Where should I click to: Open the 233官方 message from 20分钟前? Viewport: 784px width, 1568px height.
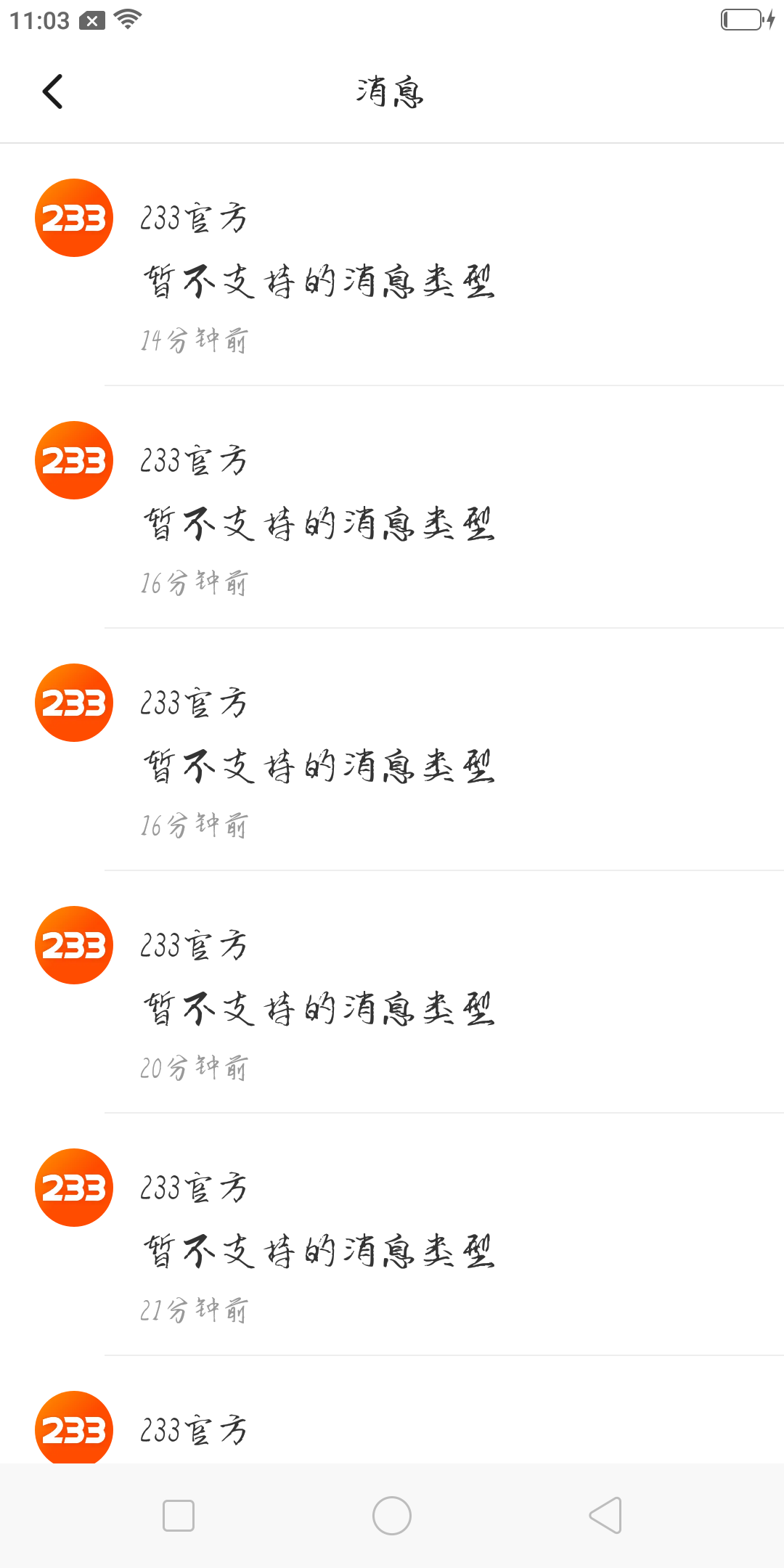point(392,1007)
